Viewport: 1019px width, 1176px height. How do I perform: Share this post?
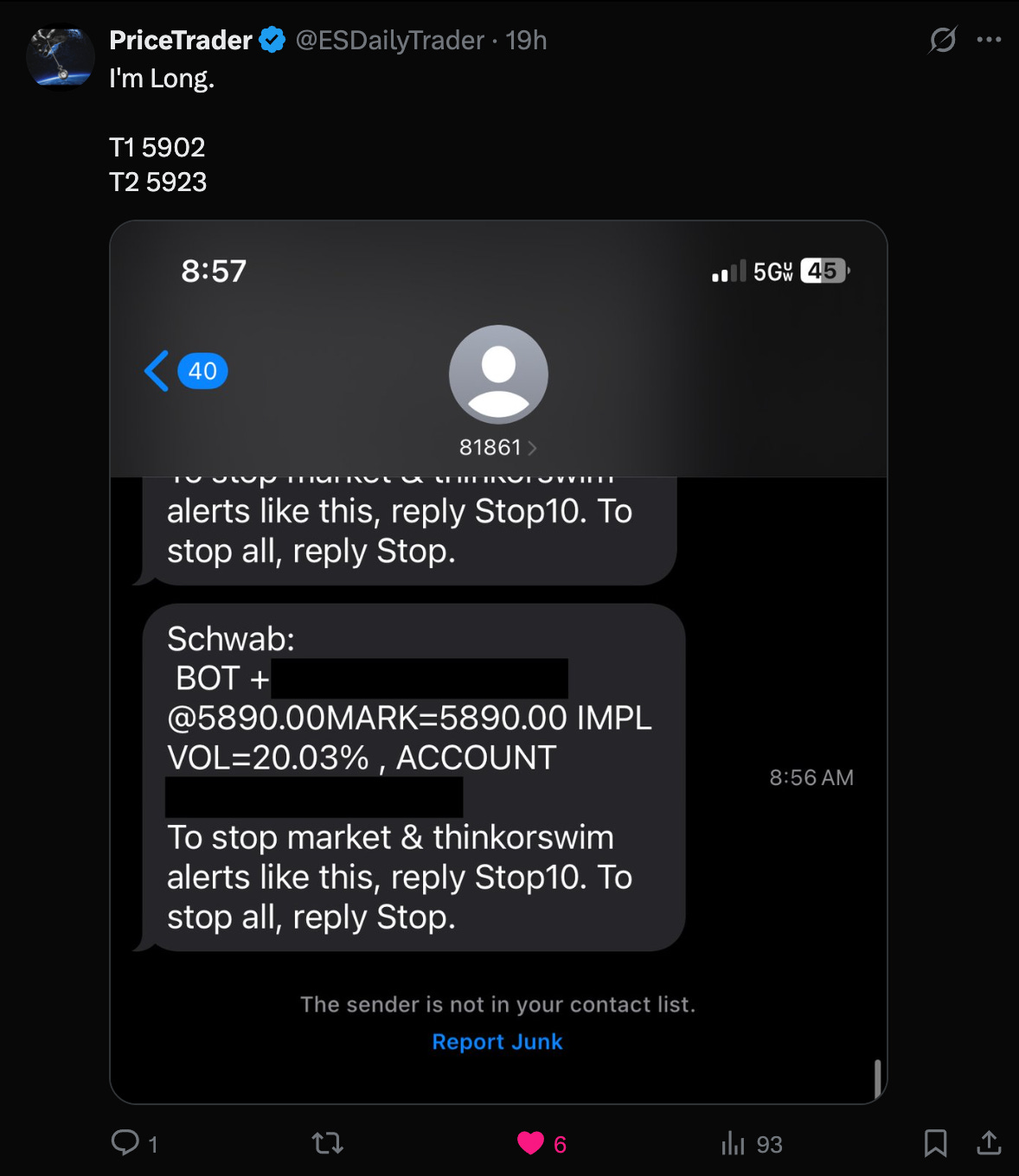pos(989,1143)
